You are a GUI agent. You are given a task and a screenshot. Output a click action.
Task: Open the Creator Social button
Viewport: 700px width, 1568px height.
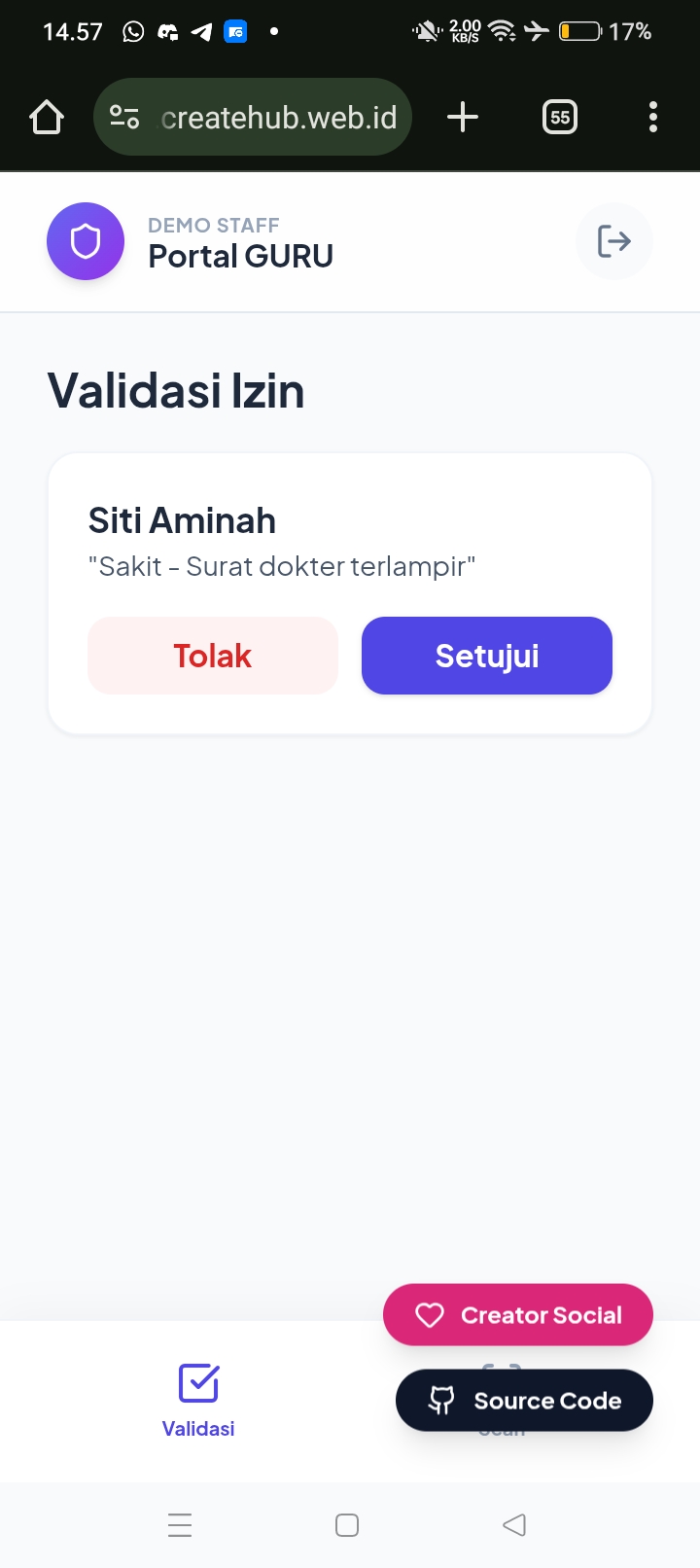point(518,1315)
